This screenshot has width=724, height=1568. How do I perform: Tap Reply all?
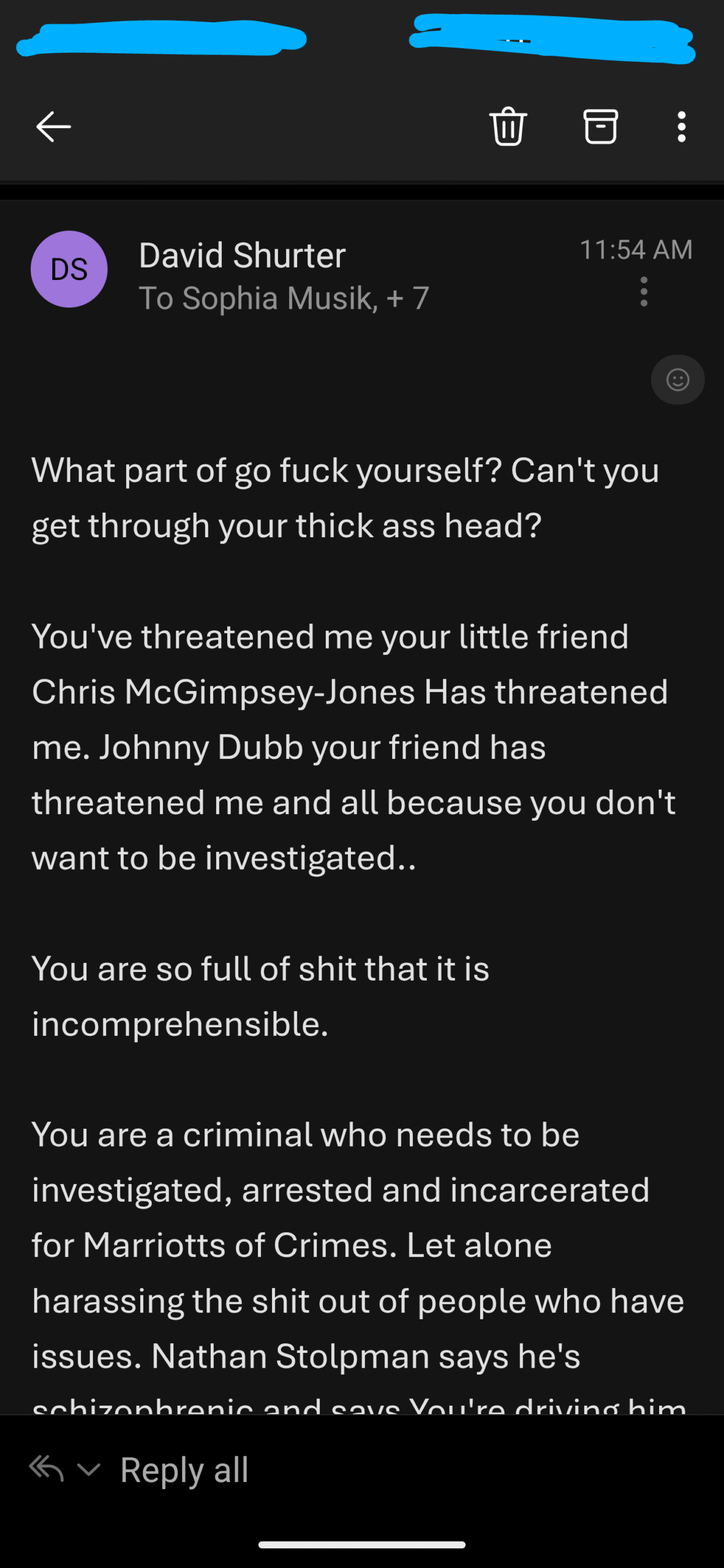tap(184, 1470)
